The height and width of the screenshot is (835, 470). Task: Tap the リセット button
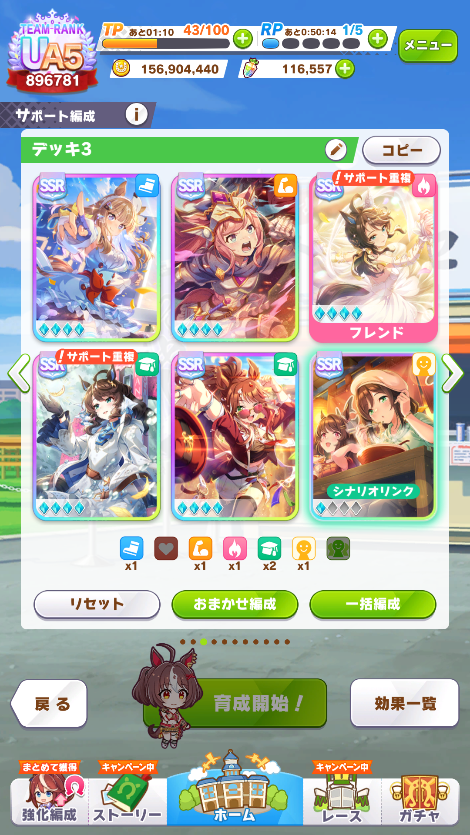[97, 604]
